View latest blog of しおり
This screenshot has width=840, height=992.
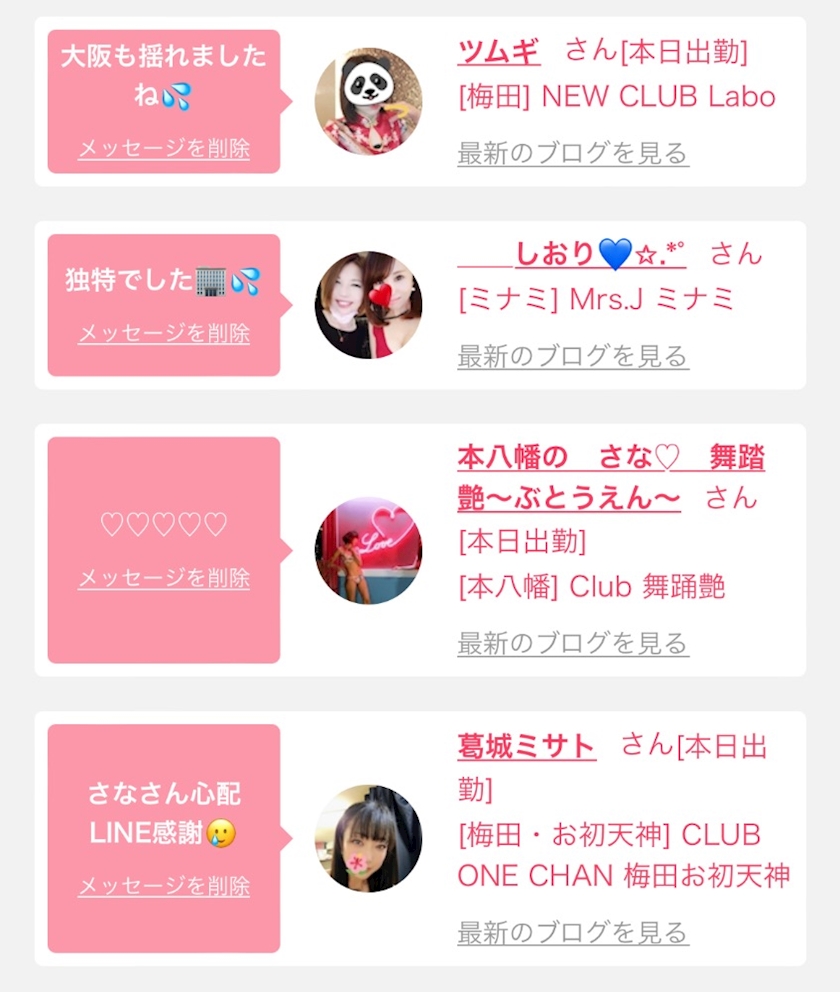[x=573, y=356]
